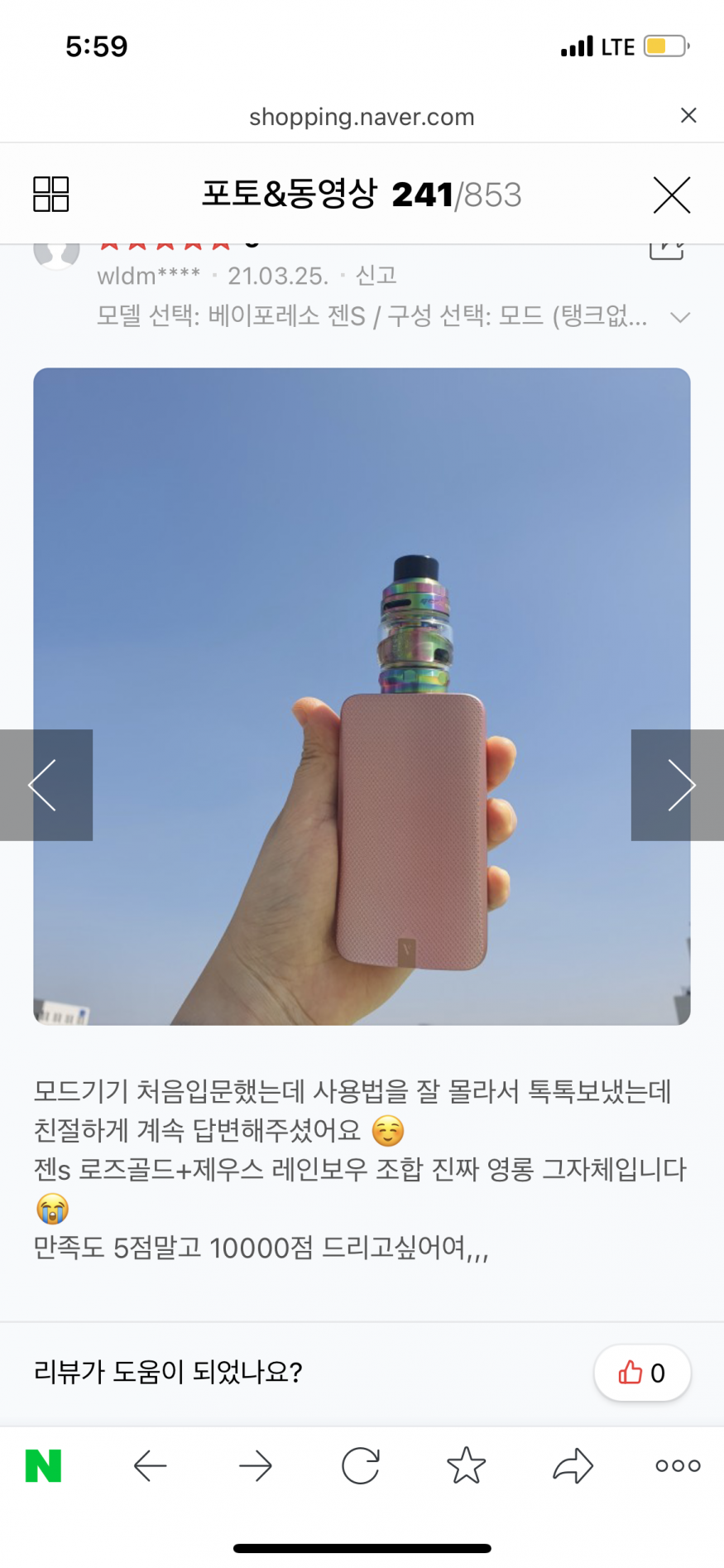The width and height of the screenshot is (724, 1568).
Task: Close the photo & video viewer
Action: [x=671, y=195]
